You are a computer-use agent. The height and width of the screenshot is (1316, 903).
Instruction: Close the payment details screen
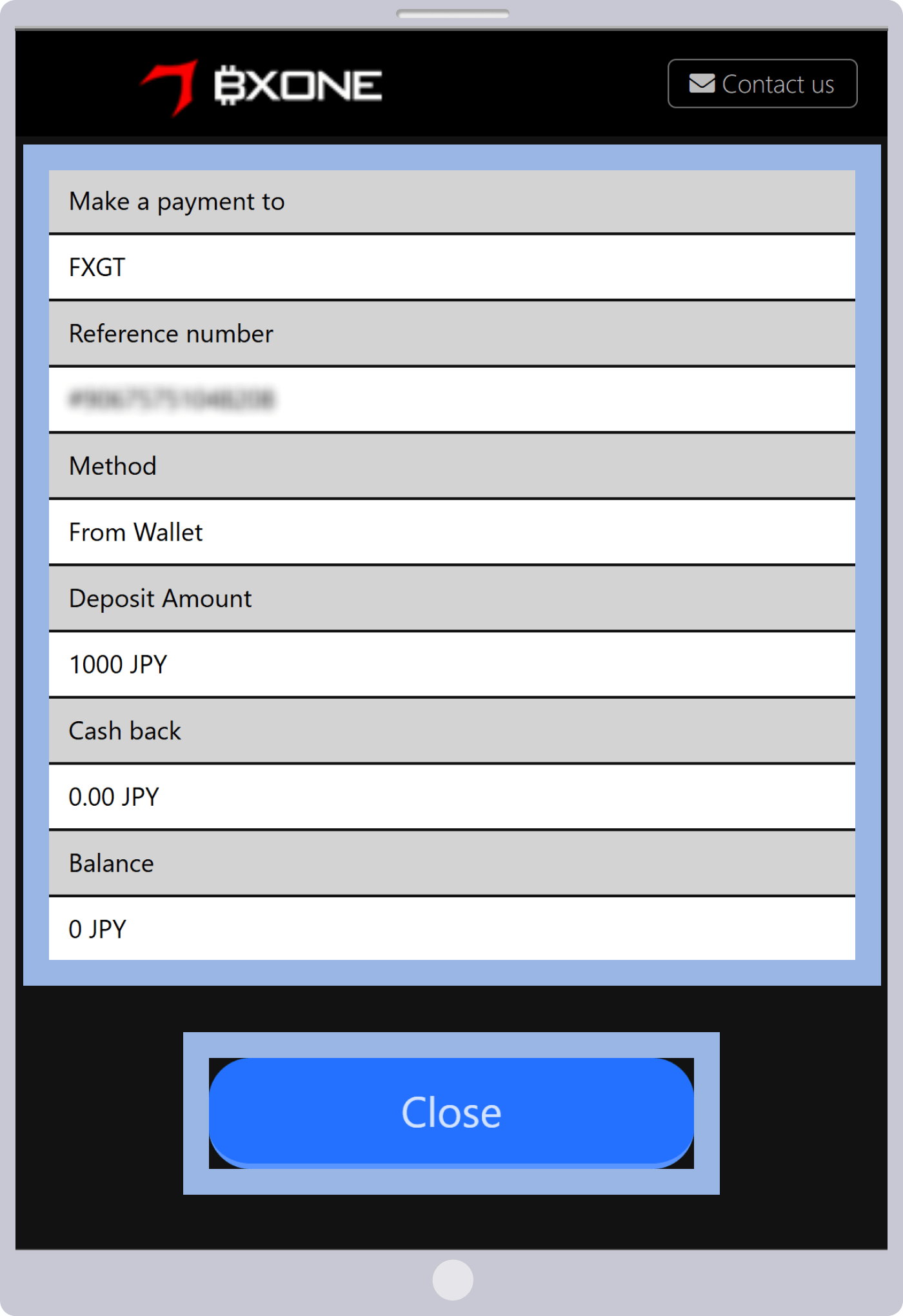tap(451, 1112)
